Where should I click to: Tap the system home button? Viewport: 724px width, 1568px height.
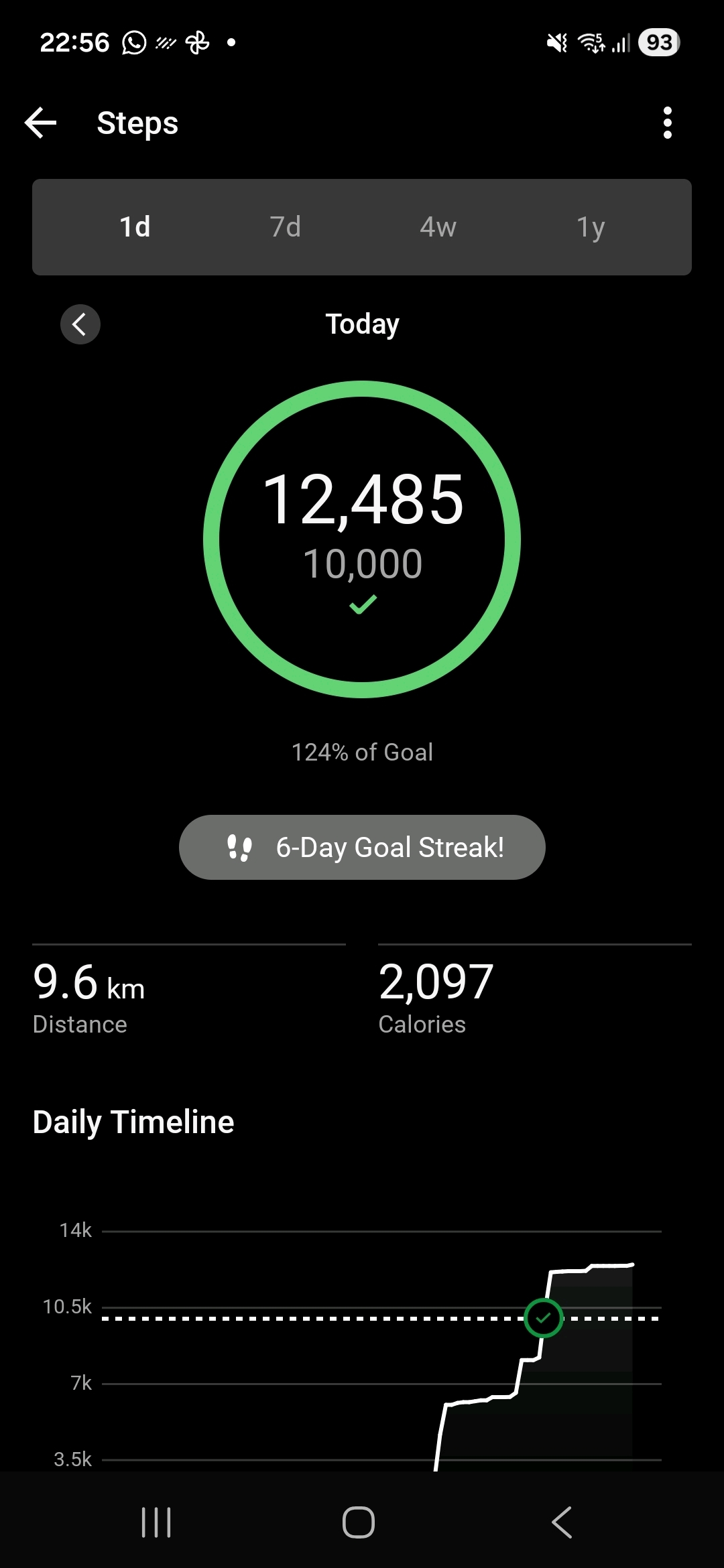[x=359, y=1522]
